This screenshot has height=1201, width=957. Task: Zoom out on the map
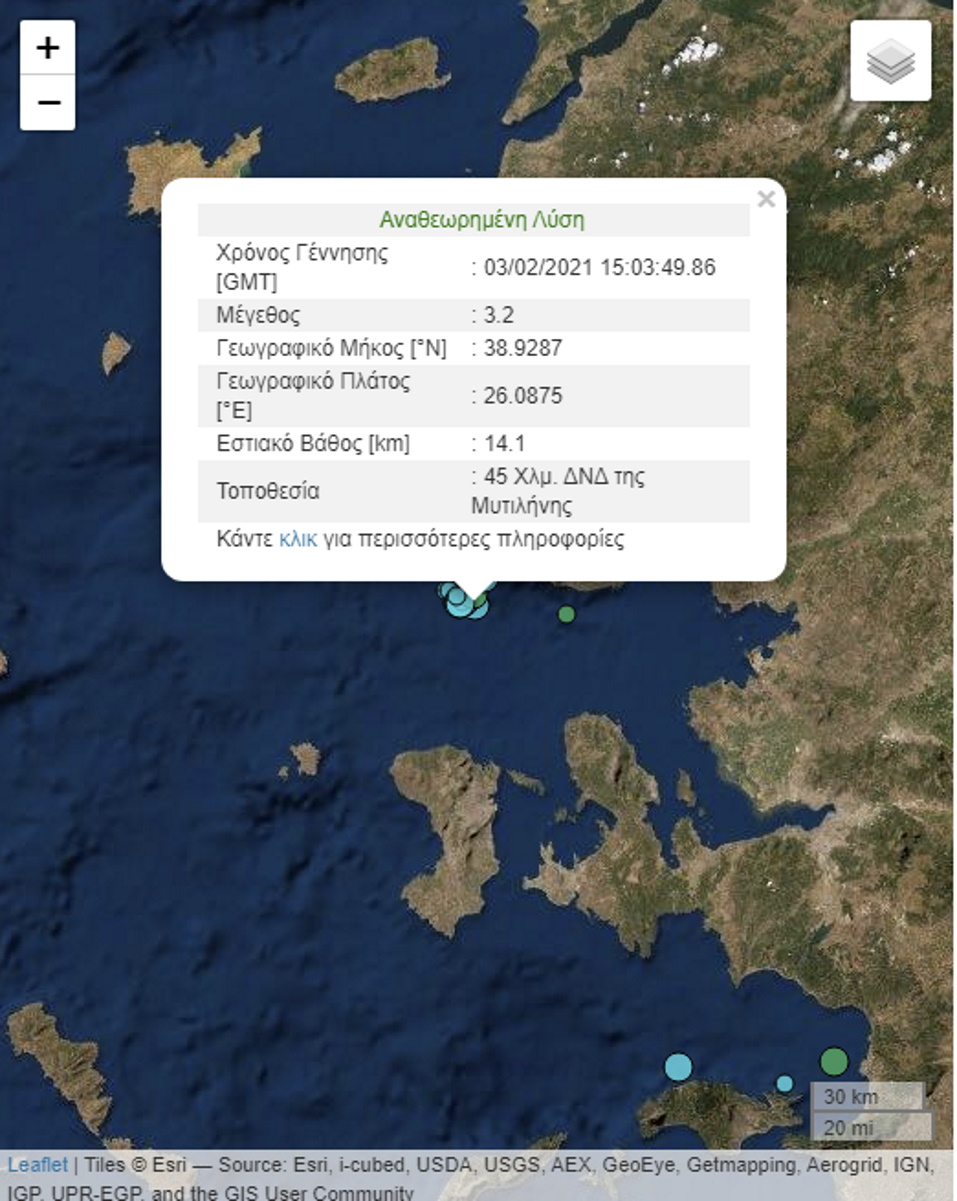pyautogui.click(x=47, y=102)
